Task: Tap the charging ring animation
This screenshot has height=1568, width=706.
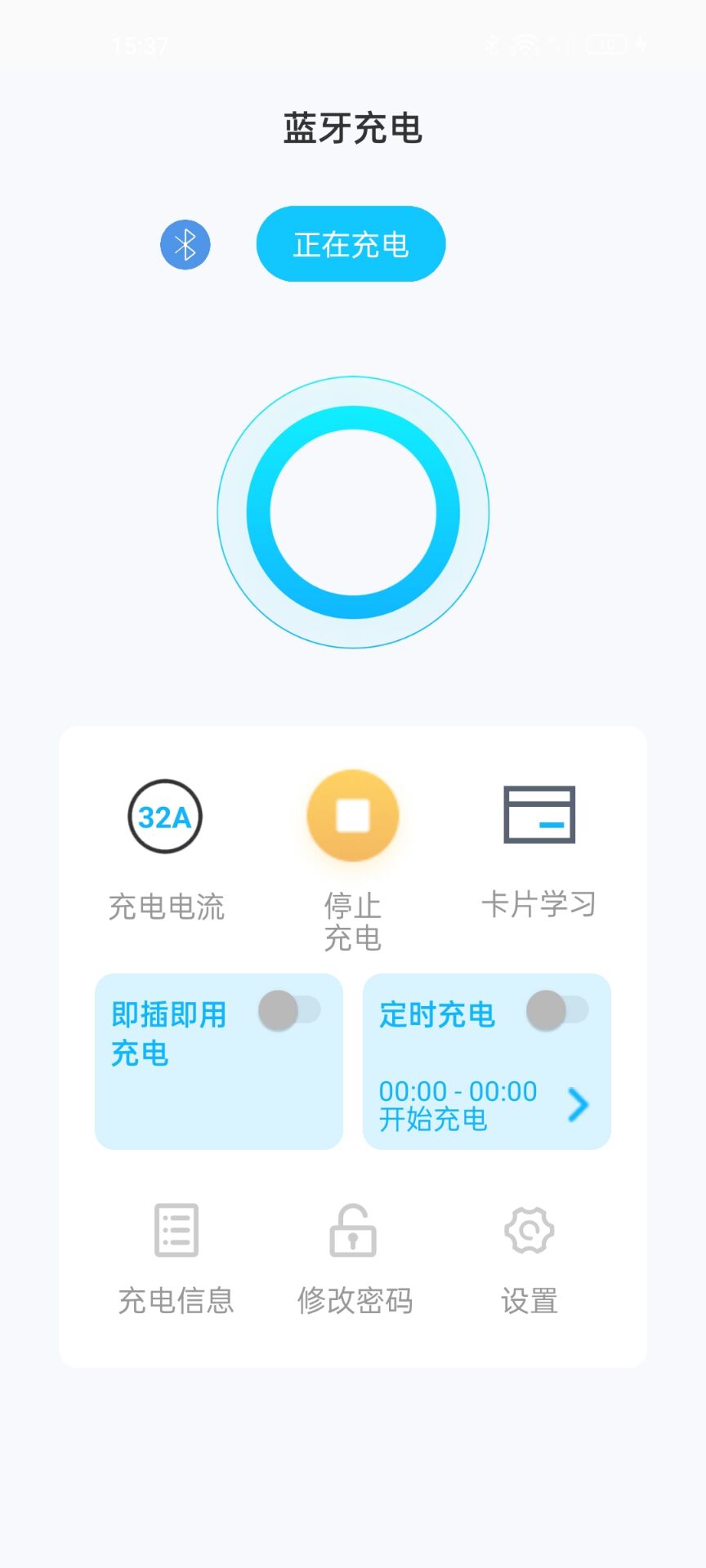Action: click(353, 510)
